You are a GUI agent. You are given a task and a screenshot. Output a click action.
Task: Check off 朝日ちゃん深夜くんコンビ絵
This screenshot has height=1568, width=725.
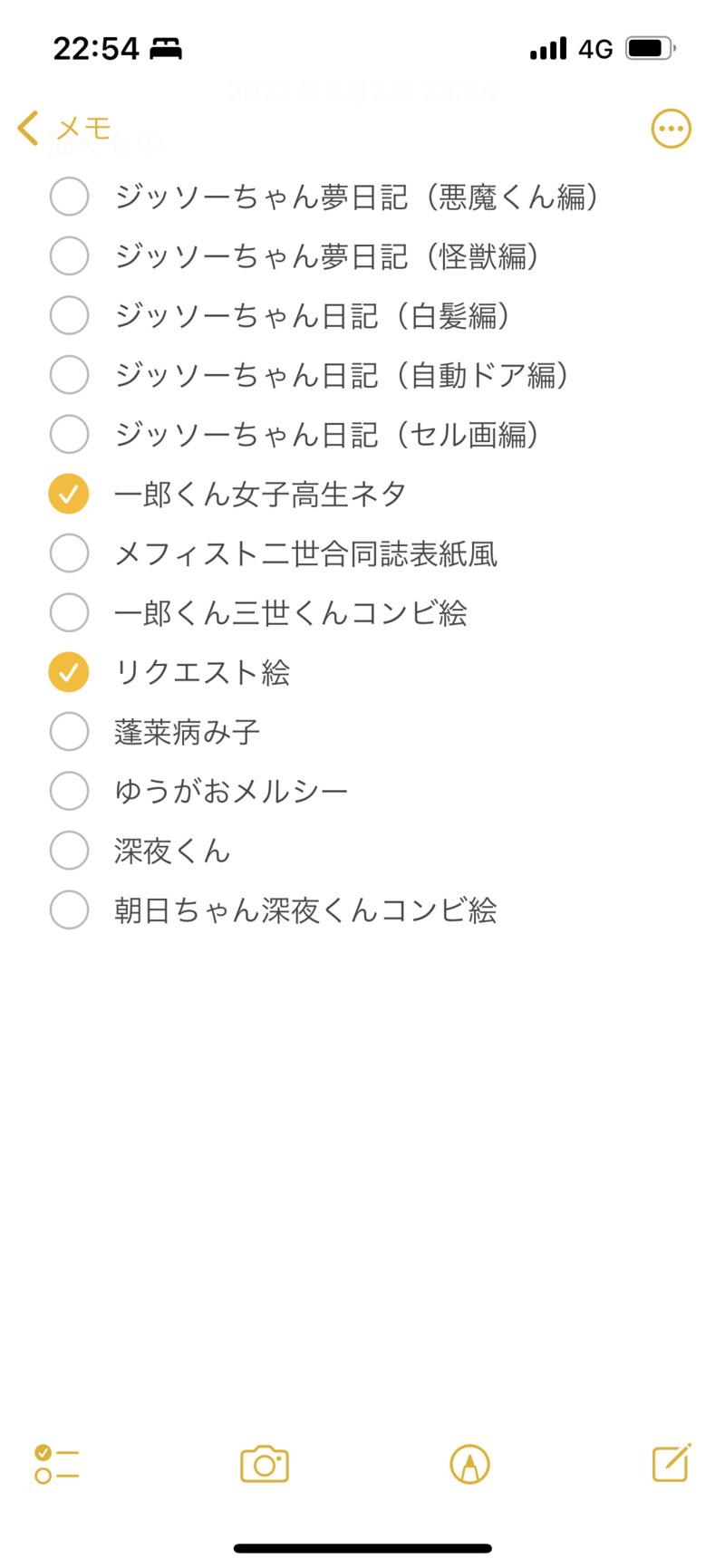[x=69, y=910]
